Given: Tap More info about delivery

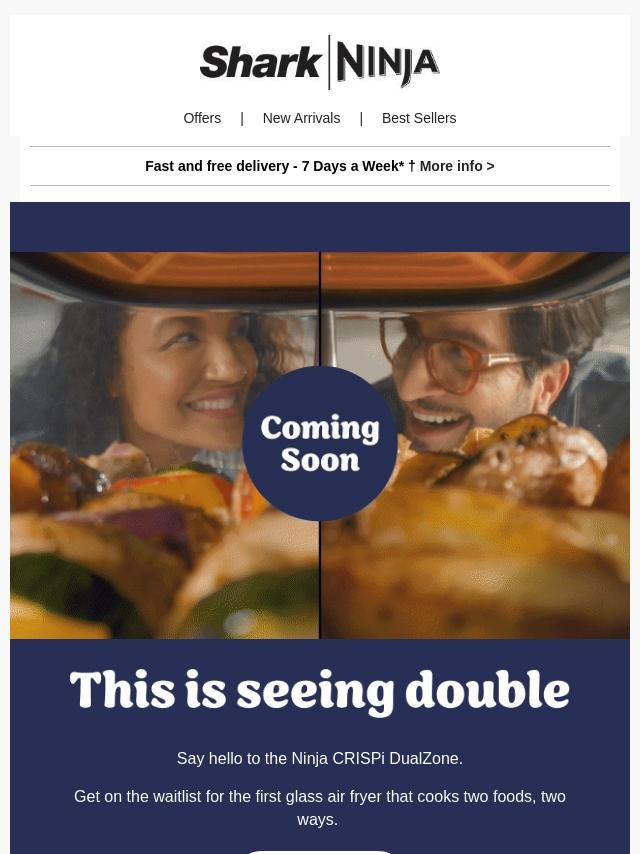Looking at the screenshot, I should point(456,166).
